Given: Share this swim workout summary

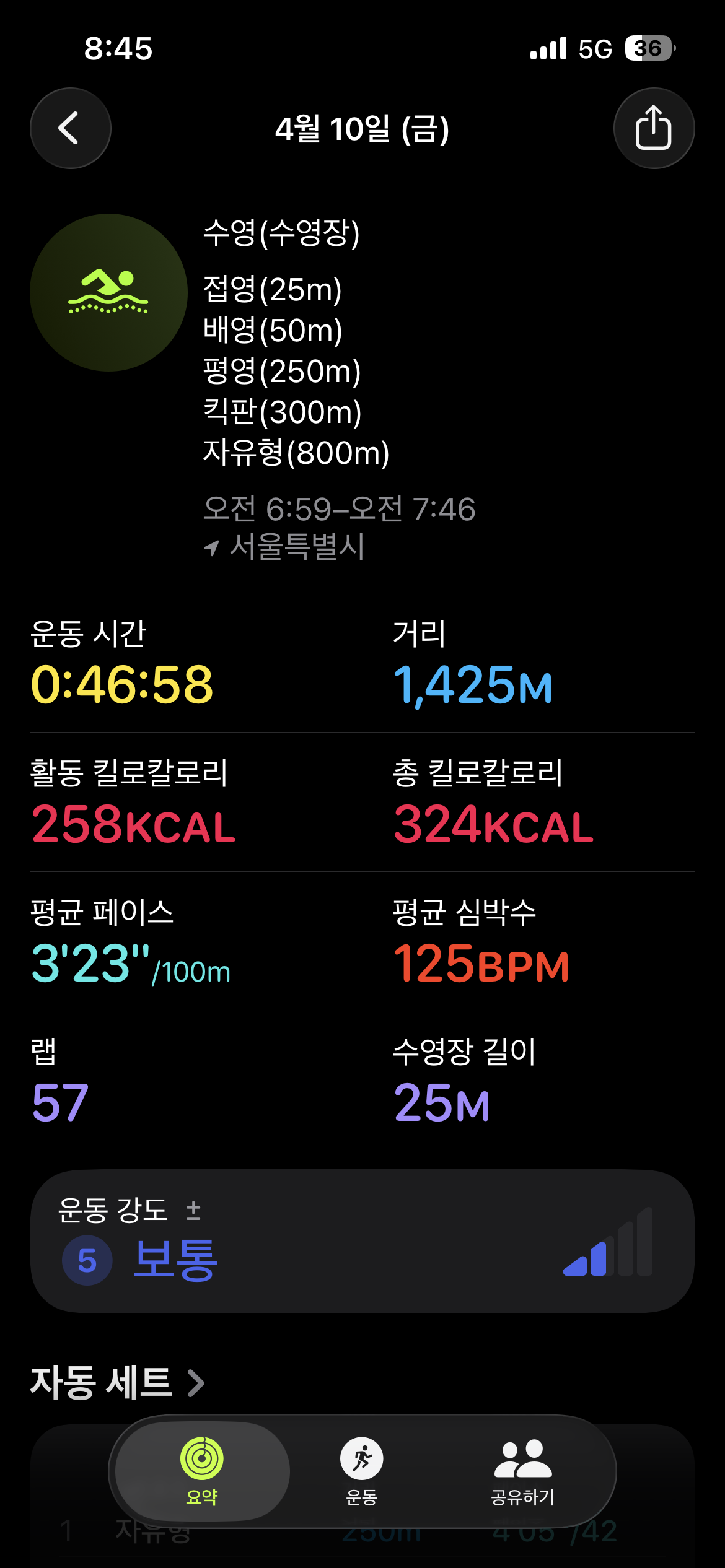Looking at the screenshot, I should (653, 128).
